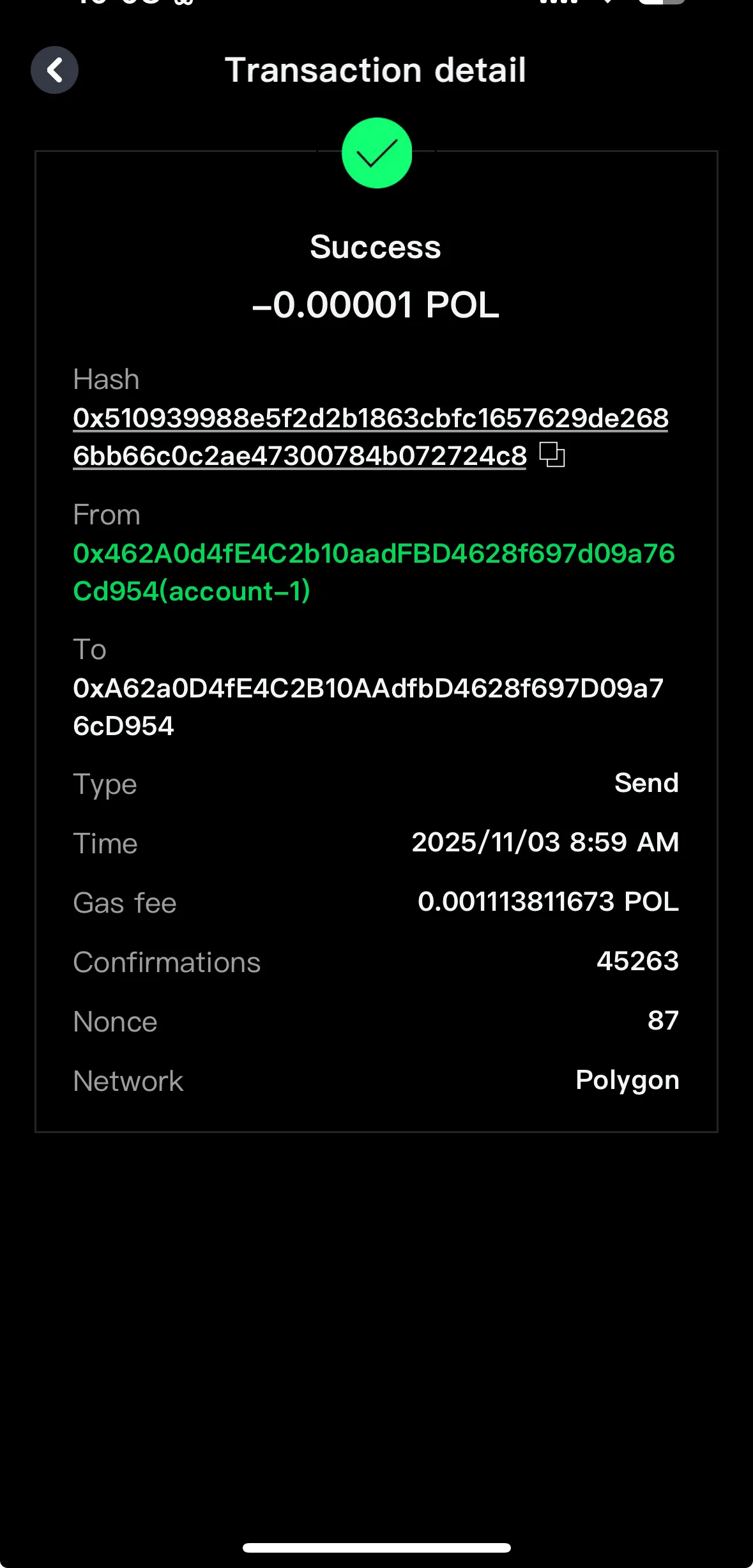This screenshot has width=753, height=1568.
Task: Tap the Time value 2025/11/03 8:59 AM
Action: (x=545, y=842)
